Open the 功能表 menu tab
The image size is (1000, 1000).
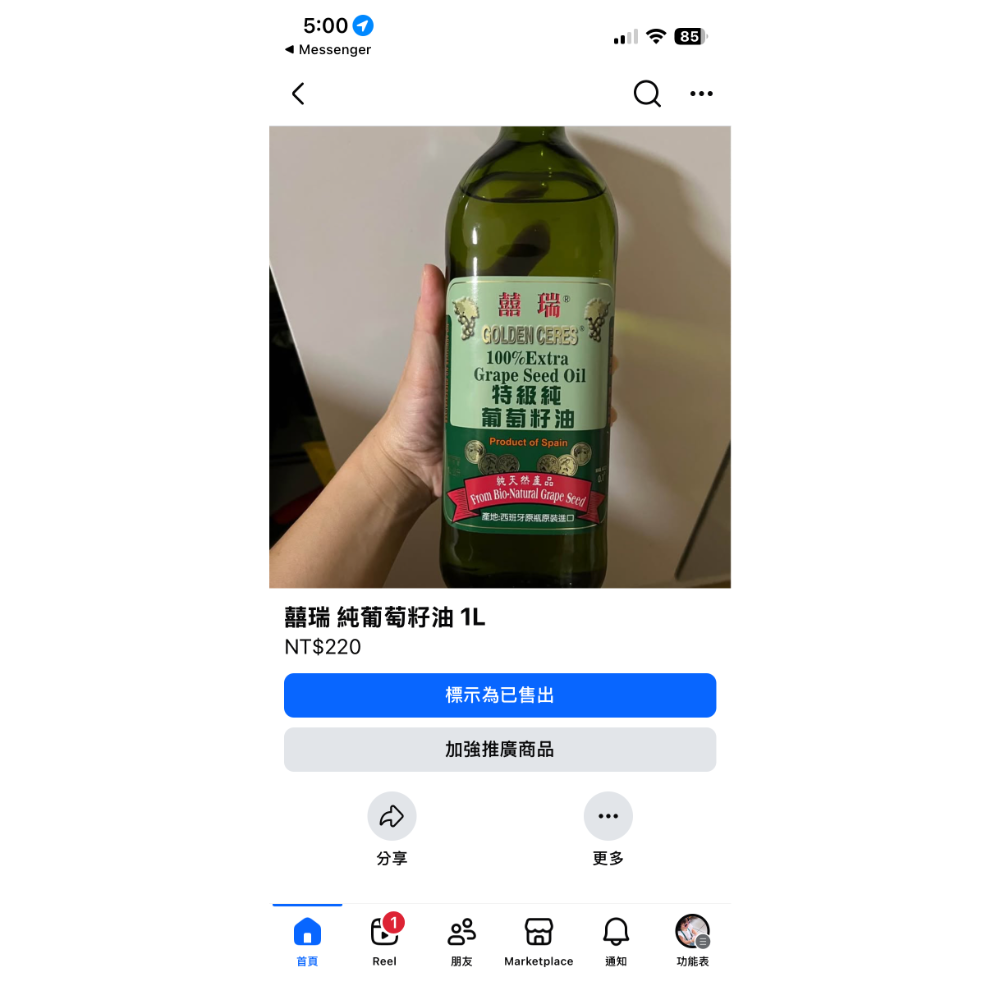[692, 940]
